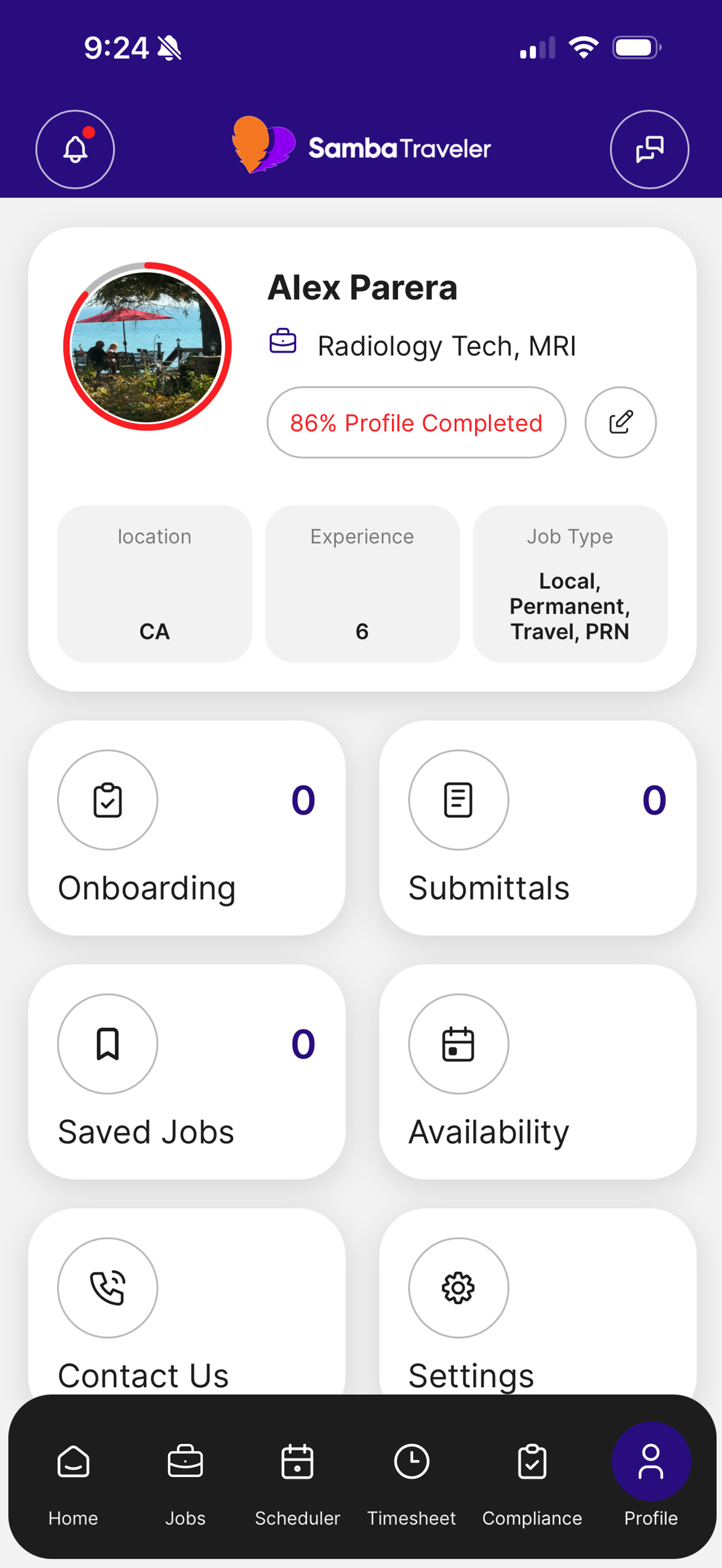
Task: Open the Onboarding card
Action: click(187, 828)
